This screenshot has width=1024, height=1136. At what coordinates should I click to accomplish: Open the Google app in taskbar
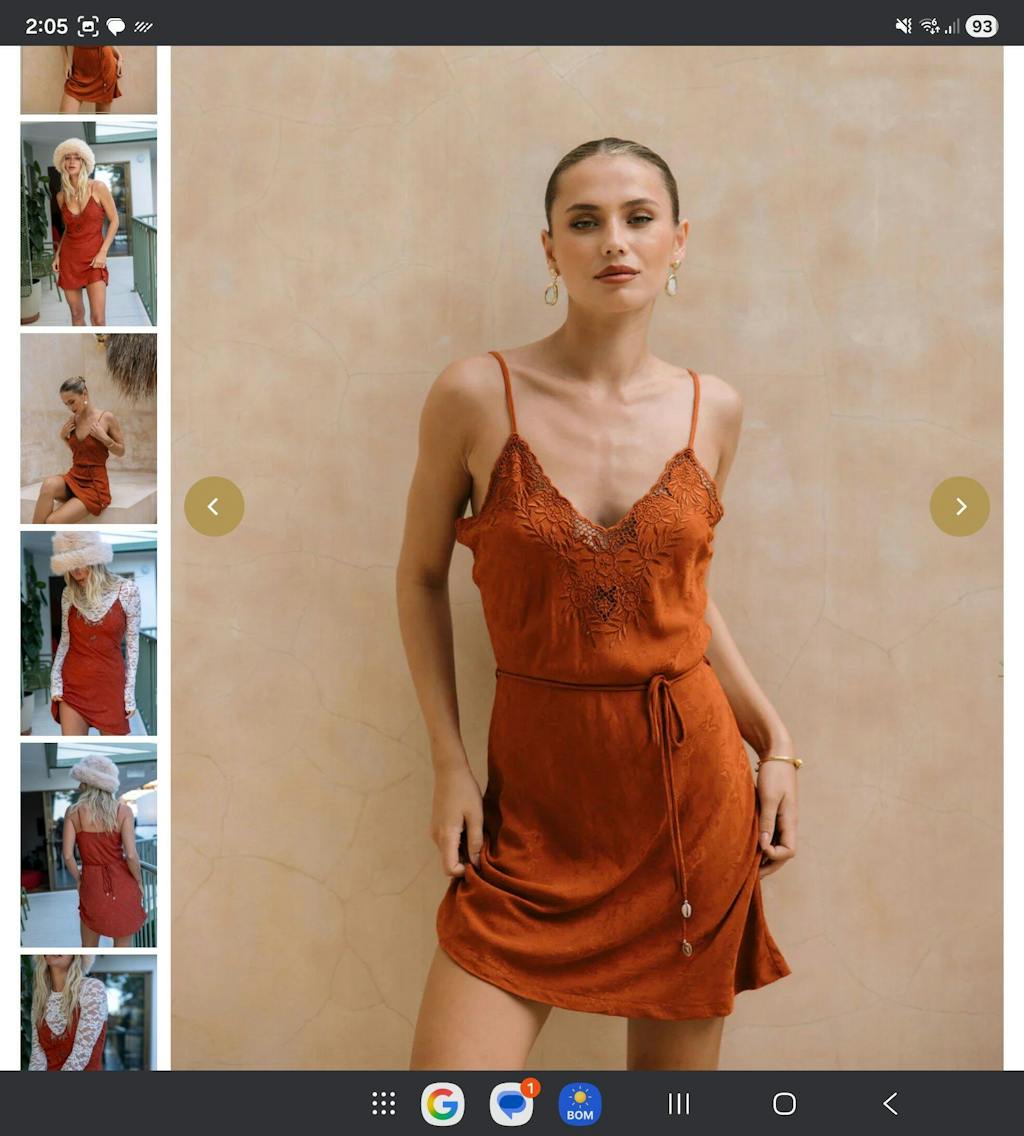click(x=442, y=1104)
